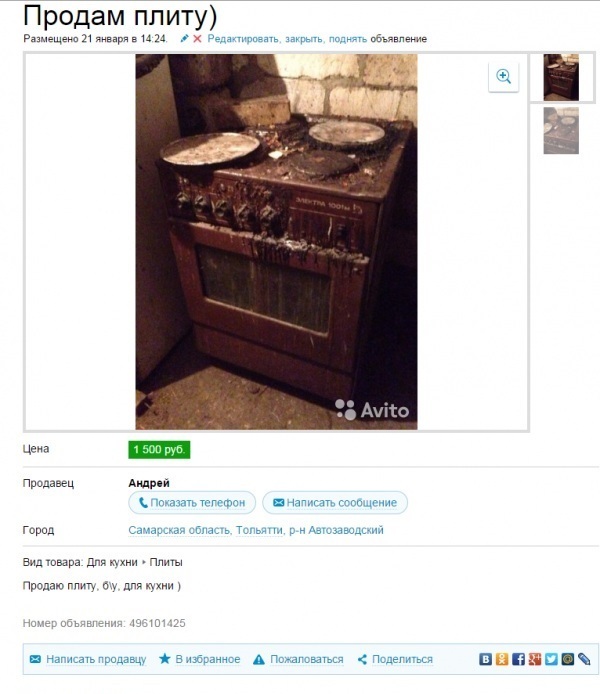Report the listing via Пожаловаться
Screen dimensions: 600x694
click(305, 659)
